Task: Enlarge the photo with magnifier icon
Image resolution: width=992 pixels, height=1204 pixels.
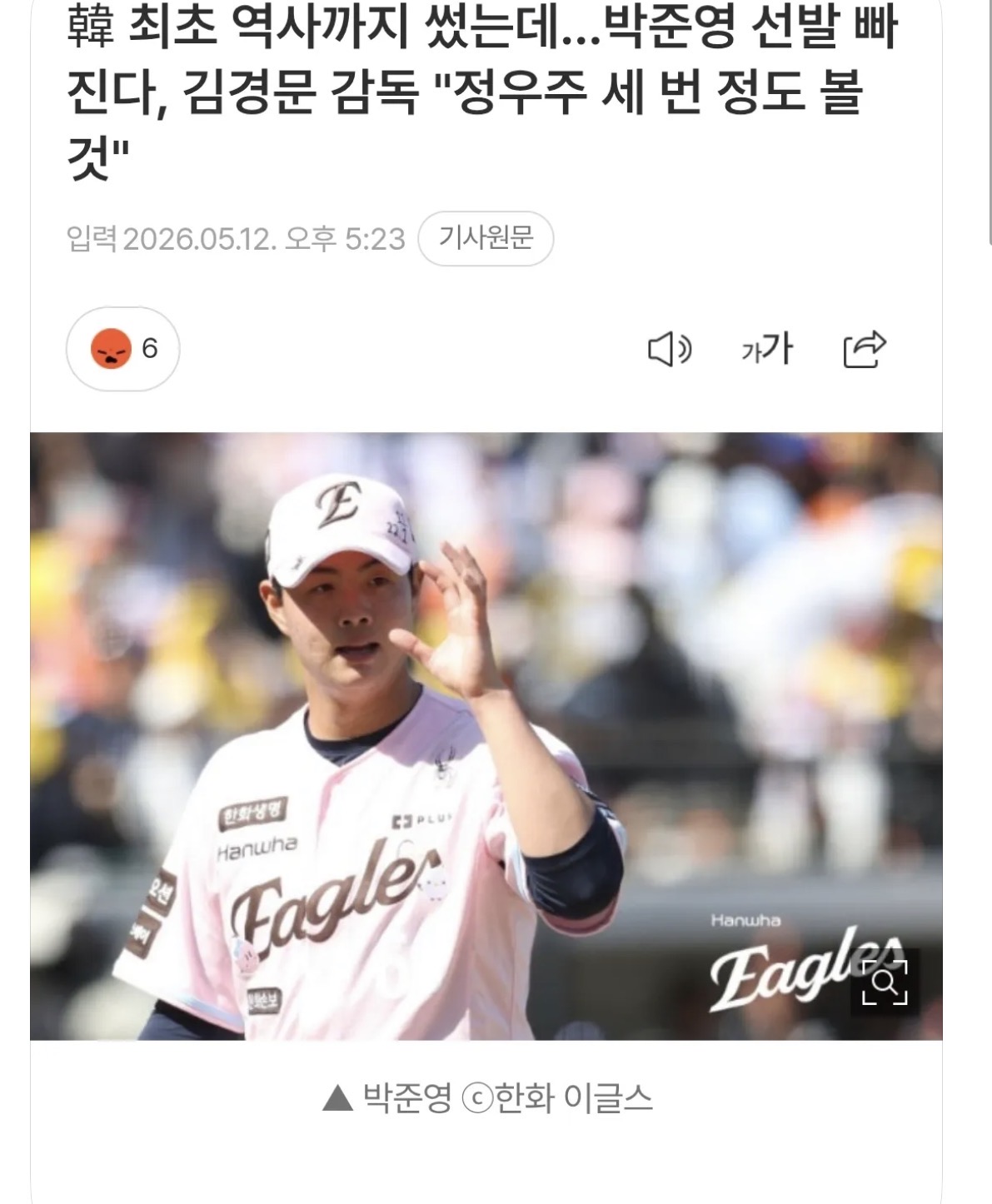Action: coord(885,983)
